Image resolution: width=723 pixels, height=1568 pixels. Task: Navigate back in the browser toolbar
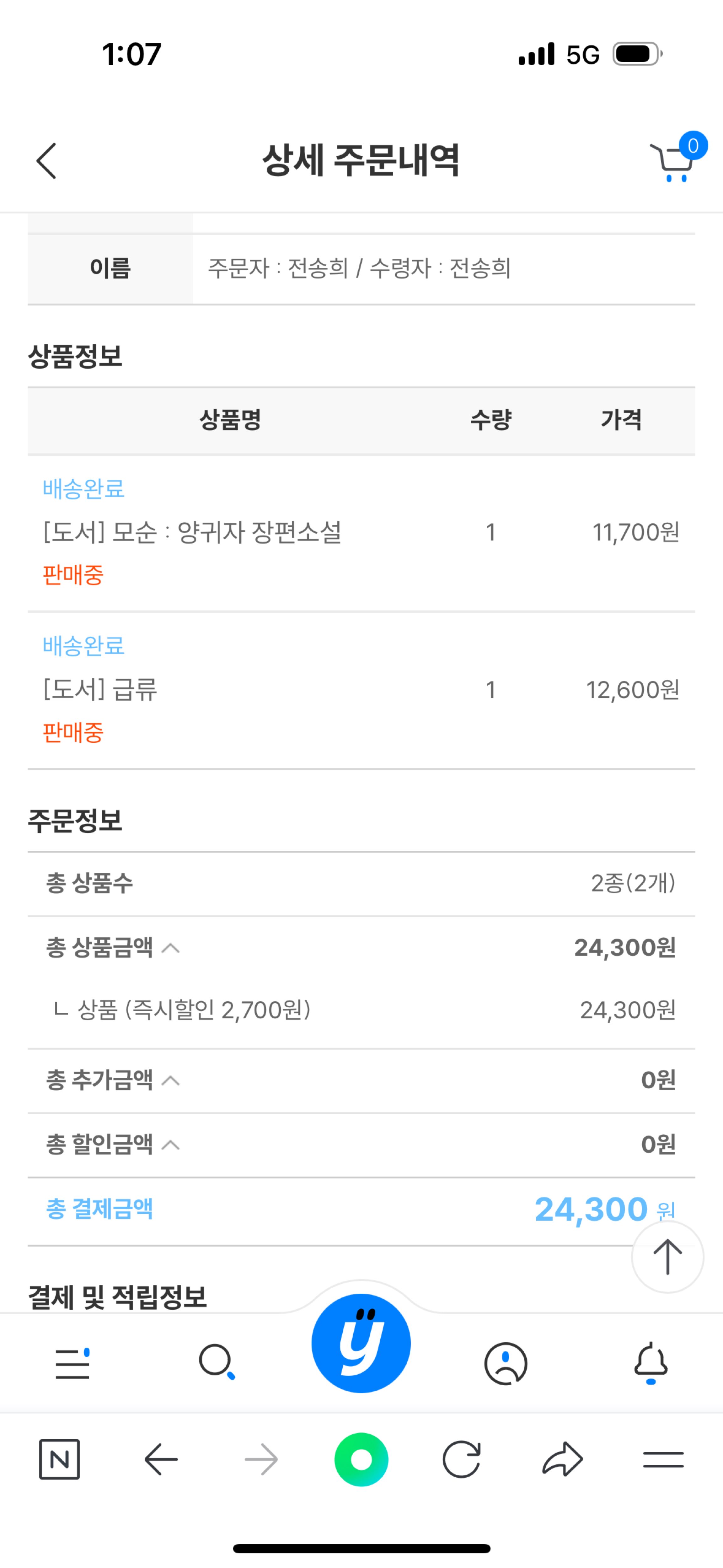161,1460
